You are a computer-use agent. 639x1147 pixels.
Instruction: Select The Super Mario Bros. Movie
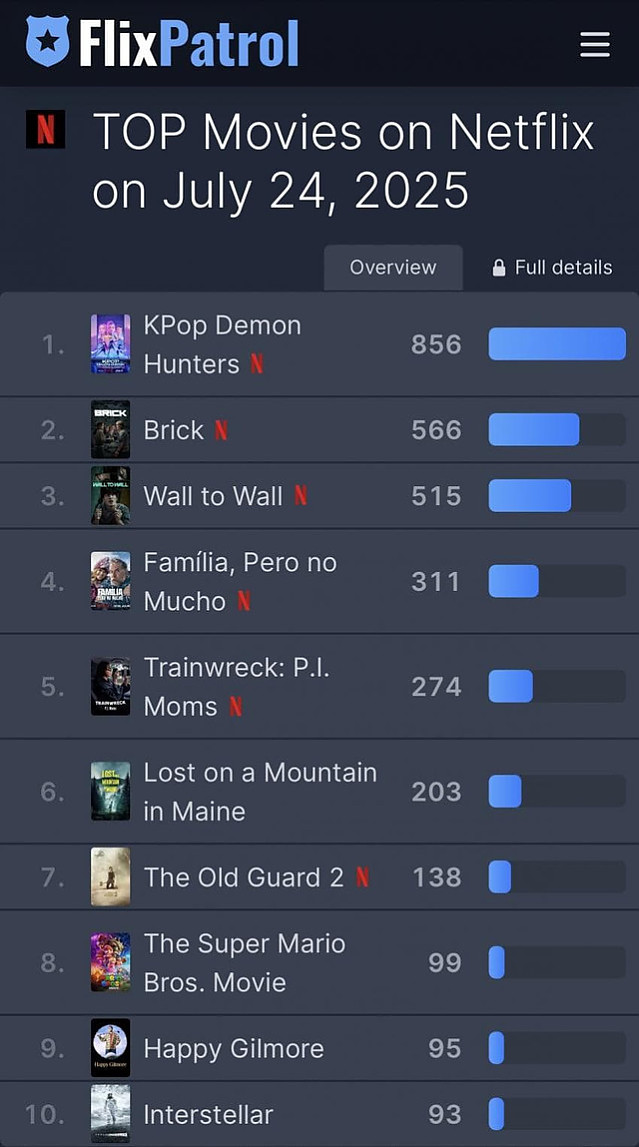pyautogui.click(x=244, y=962)
